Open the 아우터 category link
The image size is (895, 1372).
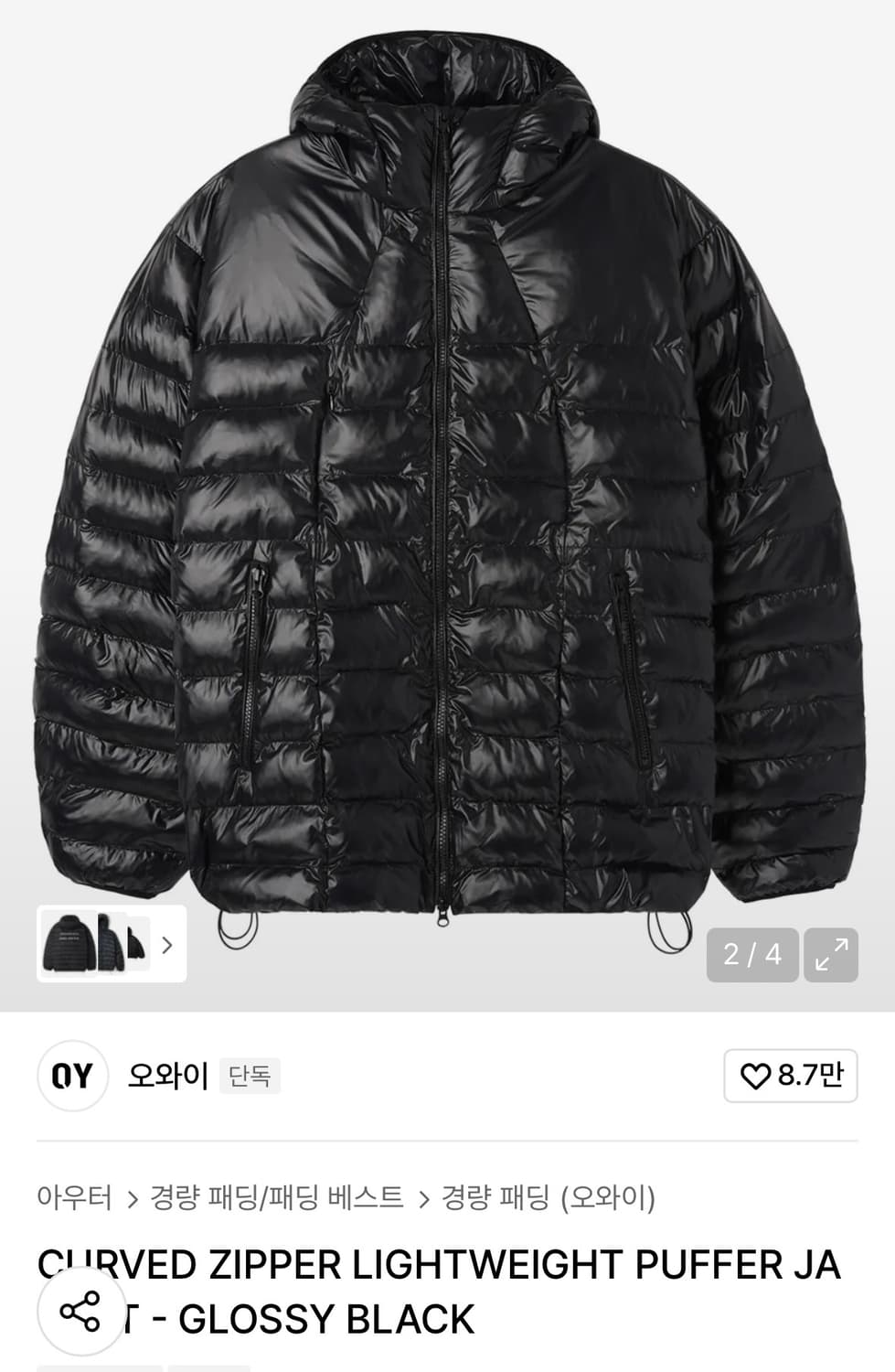point(73,1194)
